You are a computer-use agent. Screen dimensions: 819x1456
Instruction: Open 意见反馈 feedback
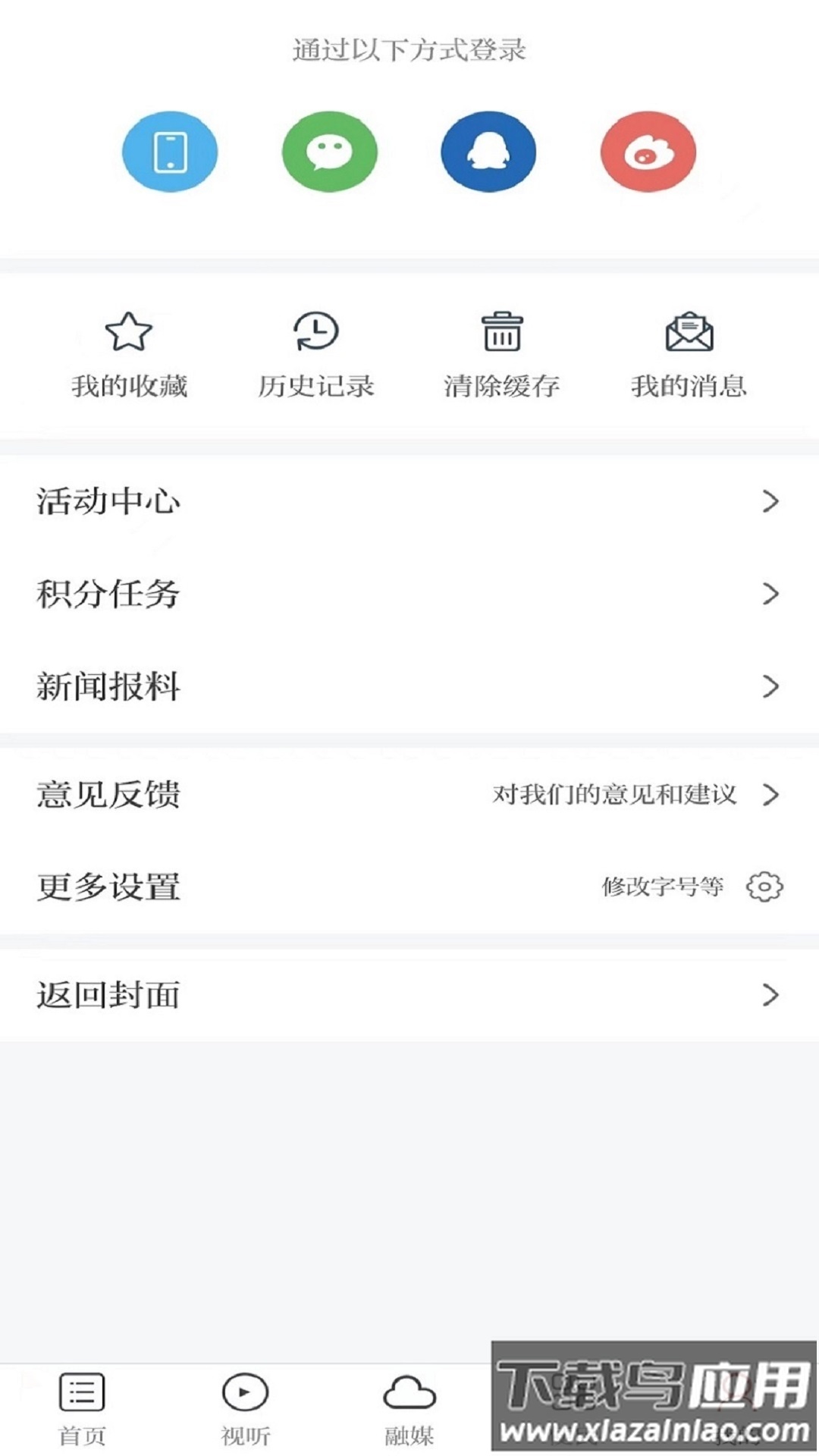pos(409,795)
